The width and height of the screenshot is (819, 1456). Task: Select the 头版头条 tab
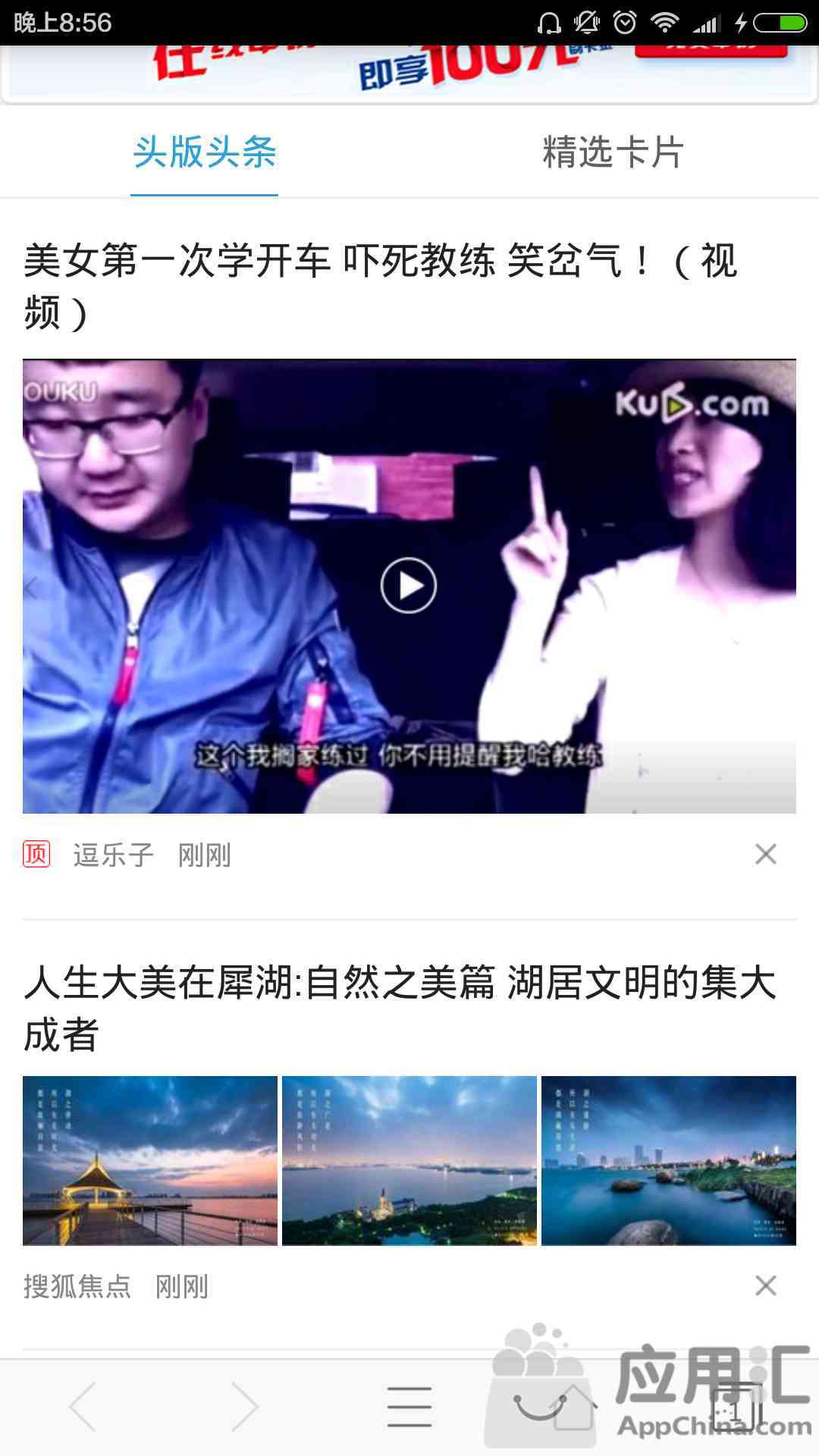coord(205,152)
